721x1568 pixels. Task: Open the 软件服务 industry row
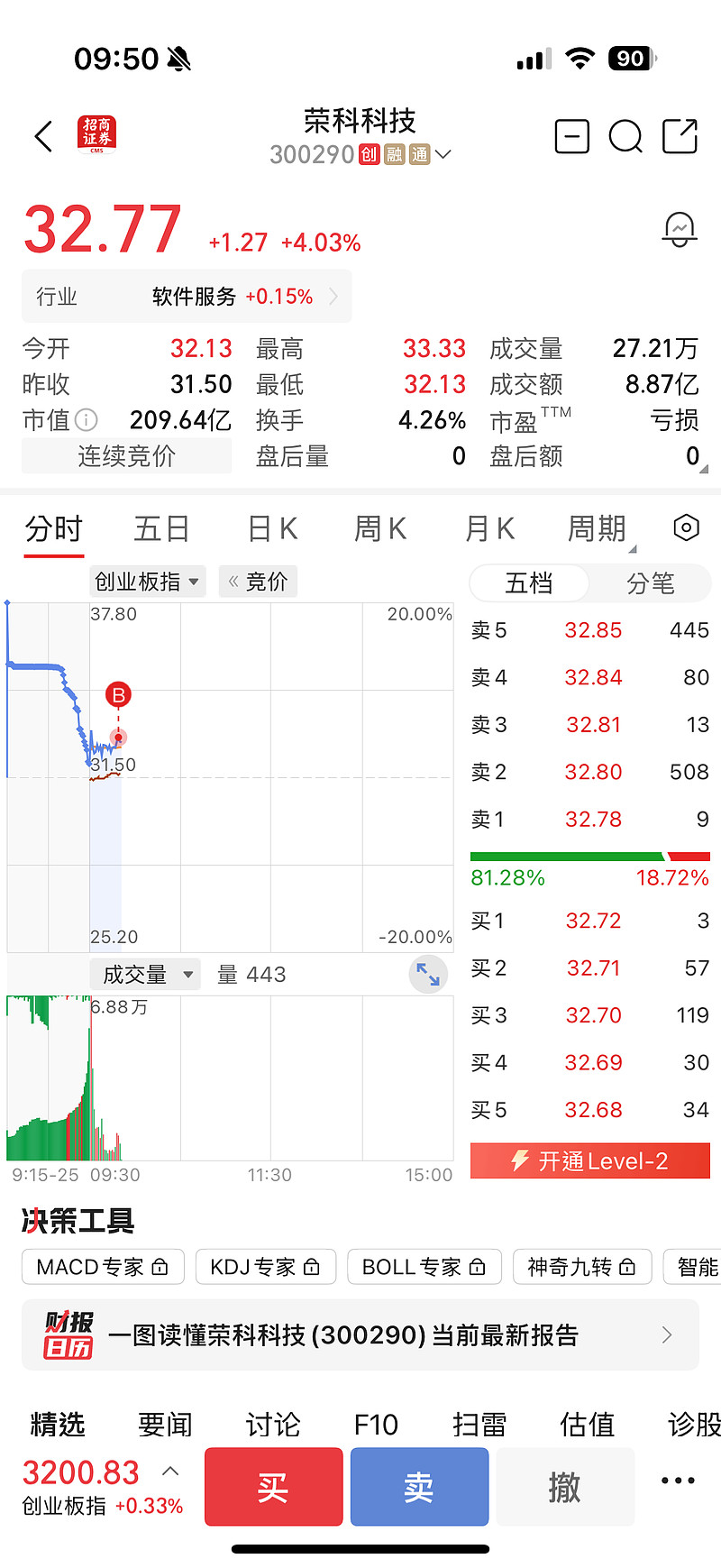tap(187, 297)
